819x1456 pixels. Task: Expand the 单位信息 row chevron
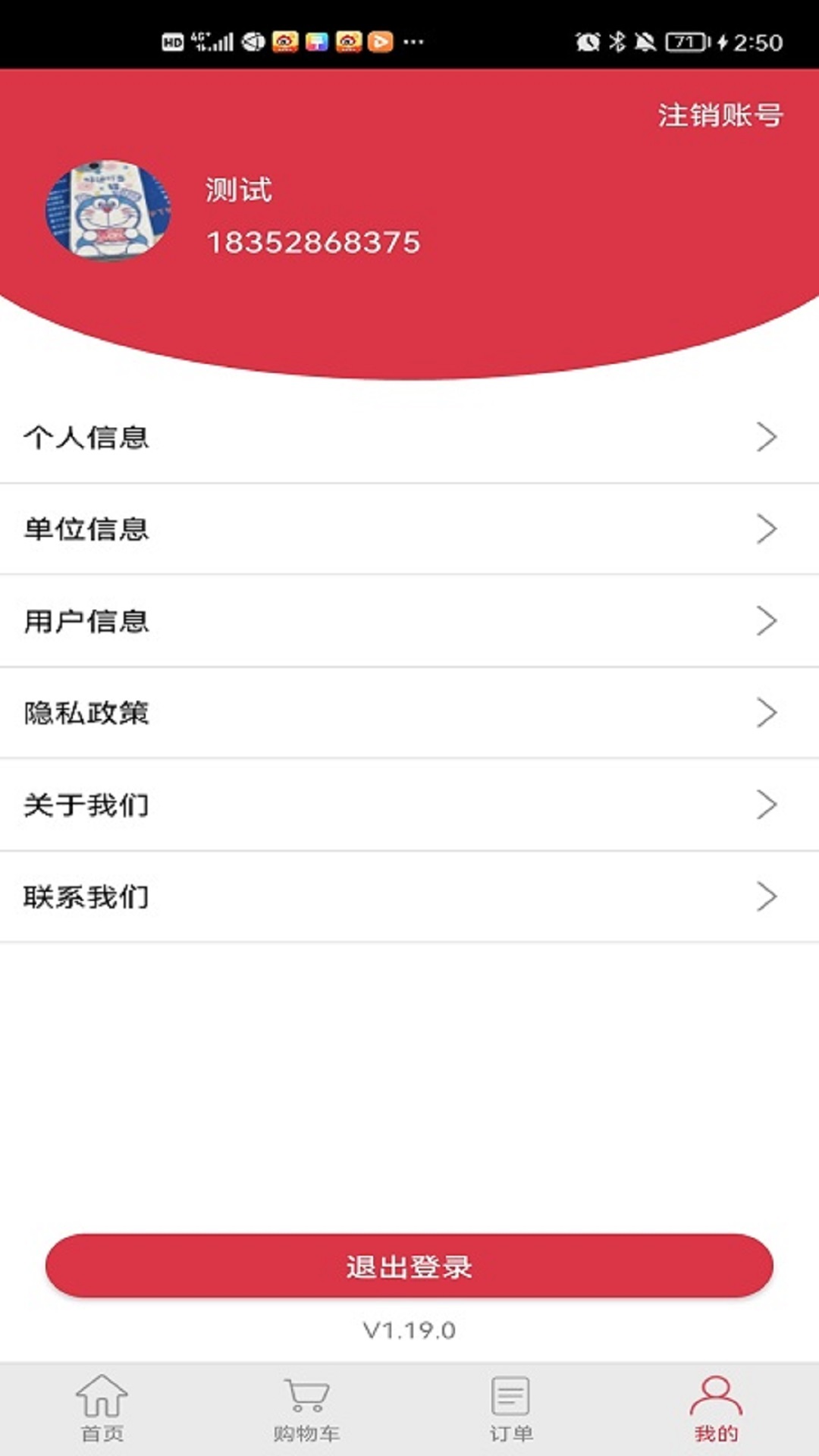click(x=767, y=530)
